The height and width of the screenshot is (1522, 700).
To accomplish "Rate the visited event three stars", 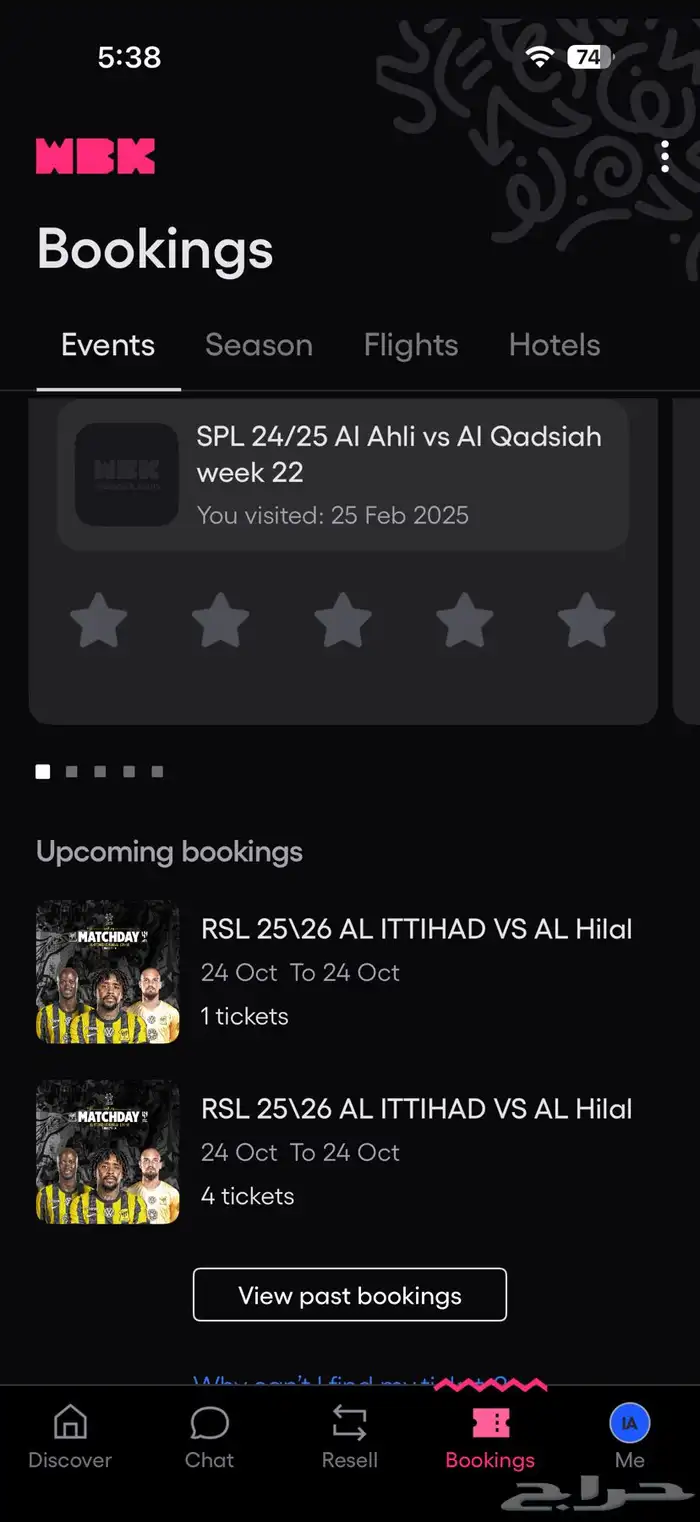I will pos(343,620).
